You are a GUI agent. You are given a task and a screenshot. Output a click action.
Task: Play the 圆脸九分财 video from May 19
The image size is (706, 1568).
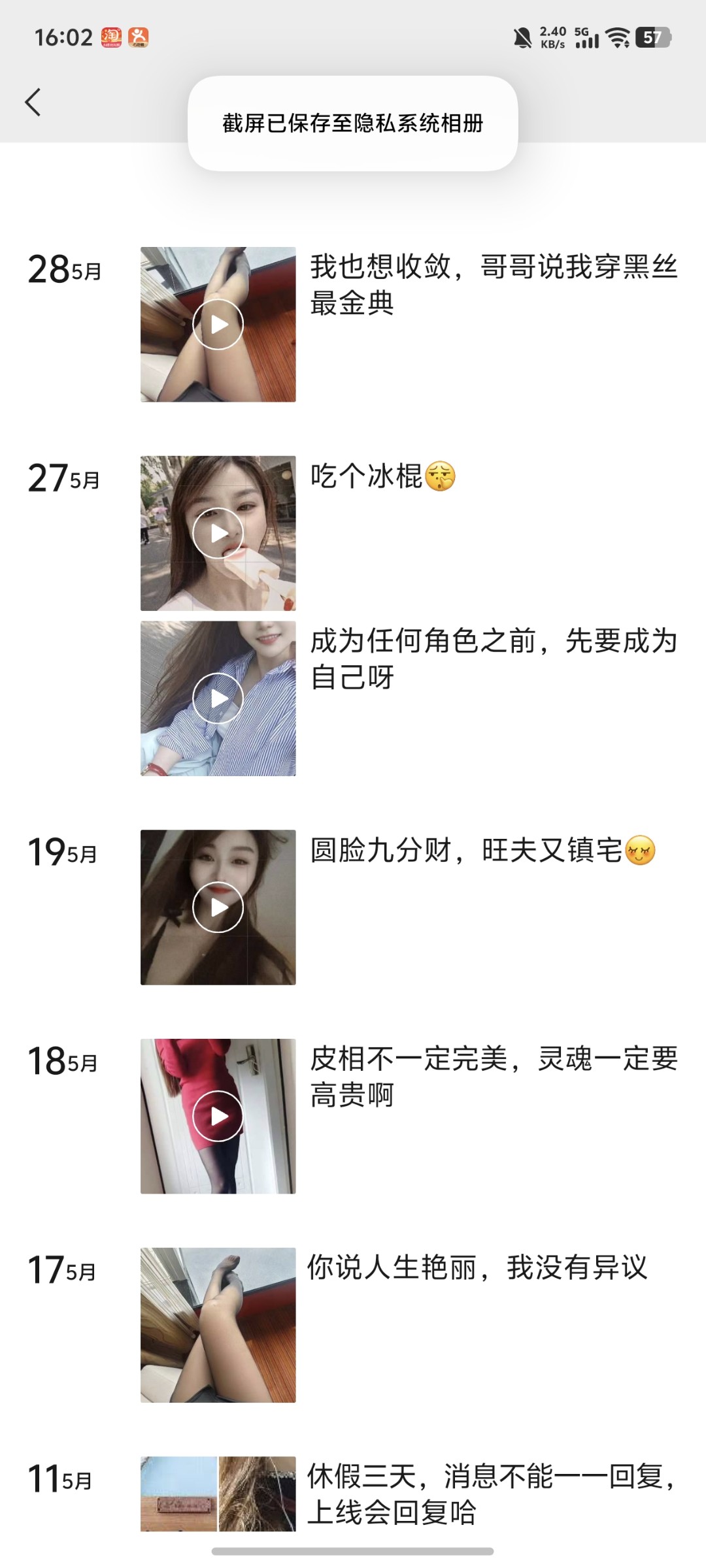click(x=218, y=907)
